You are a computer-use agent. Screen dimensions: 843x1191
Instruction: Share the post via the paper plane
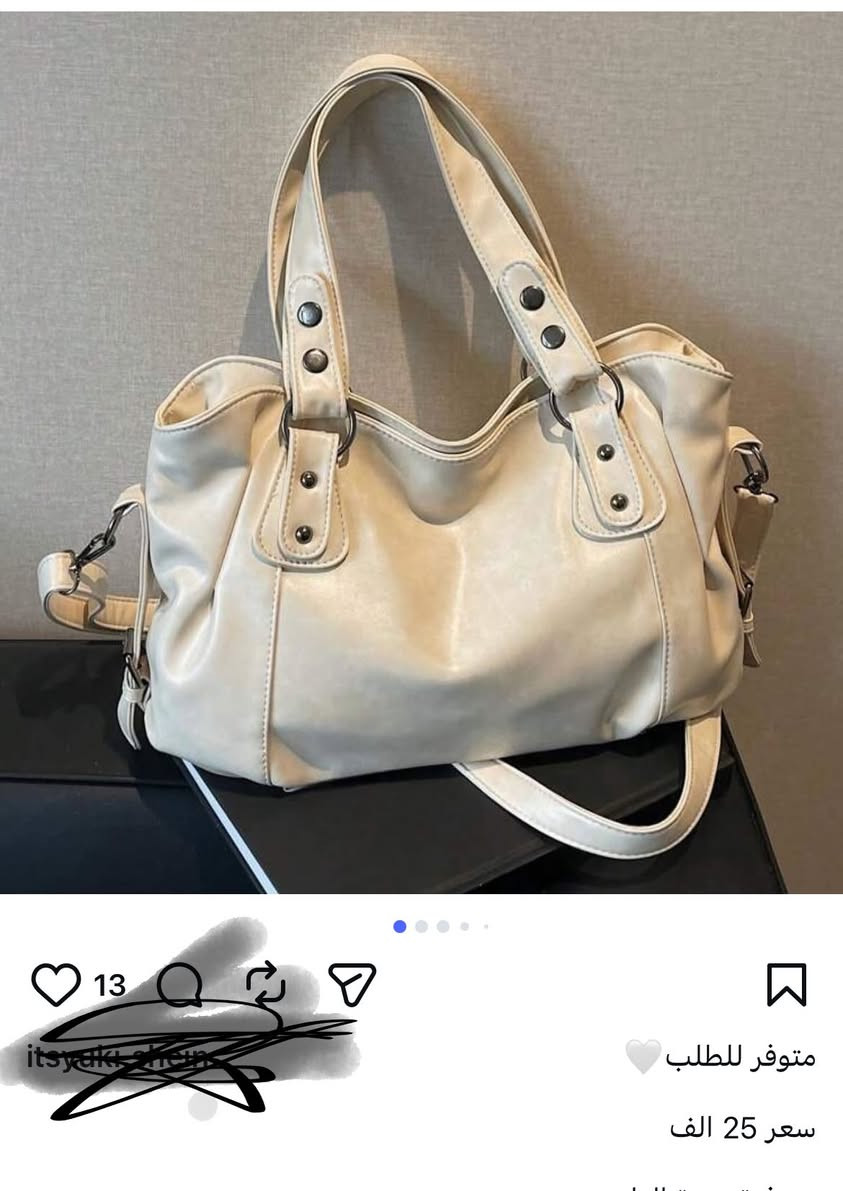[x=352, y=984]
